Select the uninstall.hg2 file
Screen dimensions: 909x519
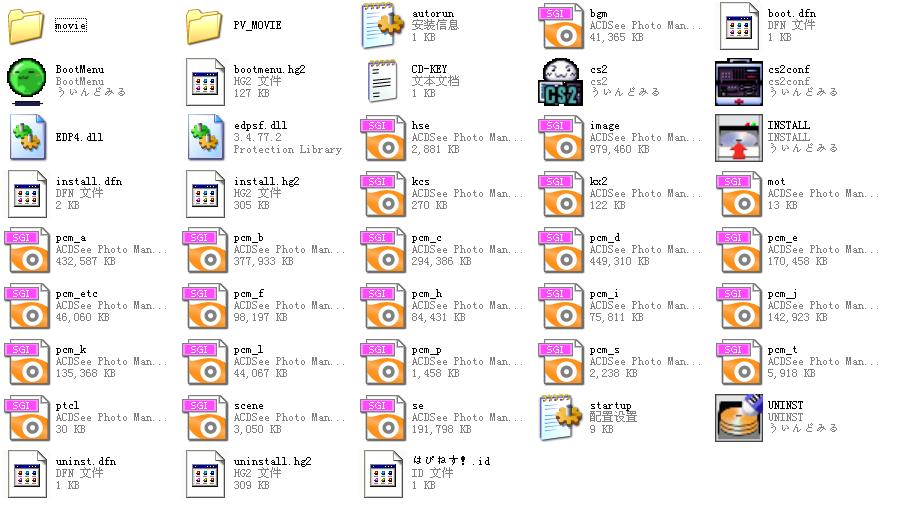206,474
